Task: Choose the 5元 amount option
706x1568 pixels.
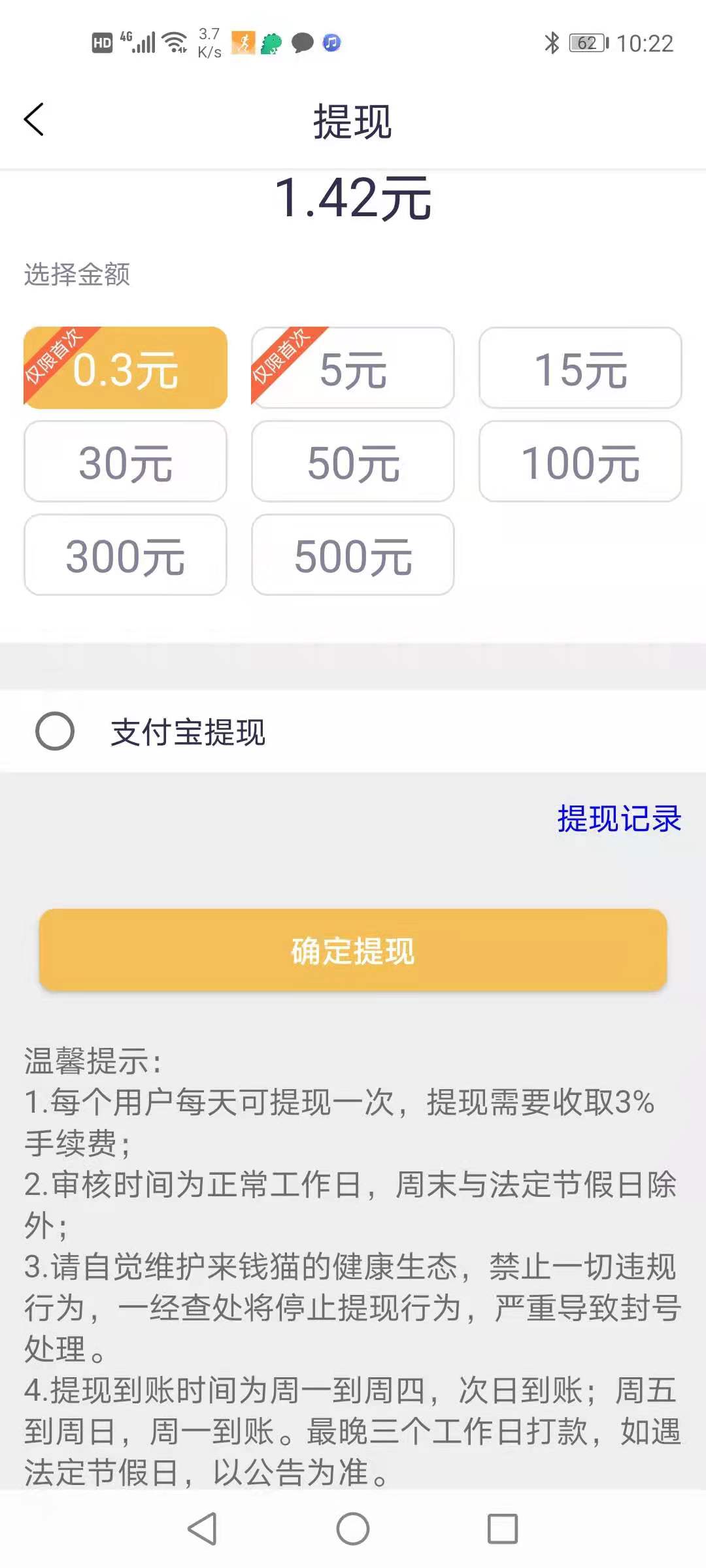Action: 353,368
